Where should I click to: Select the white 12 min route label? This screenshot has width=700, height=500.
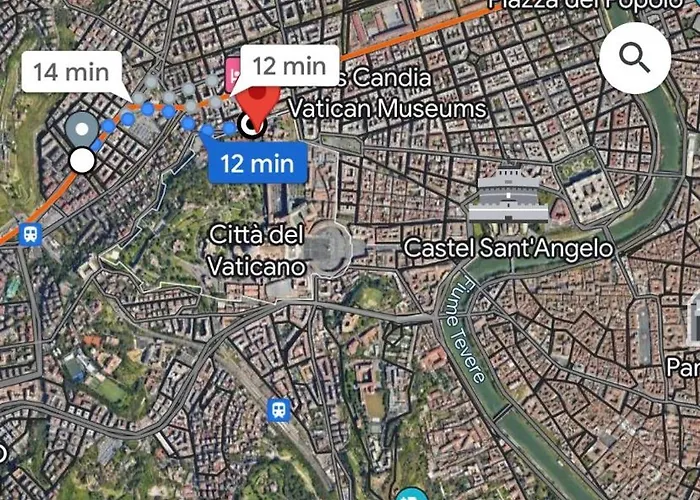289,67
